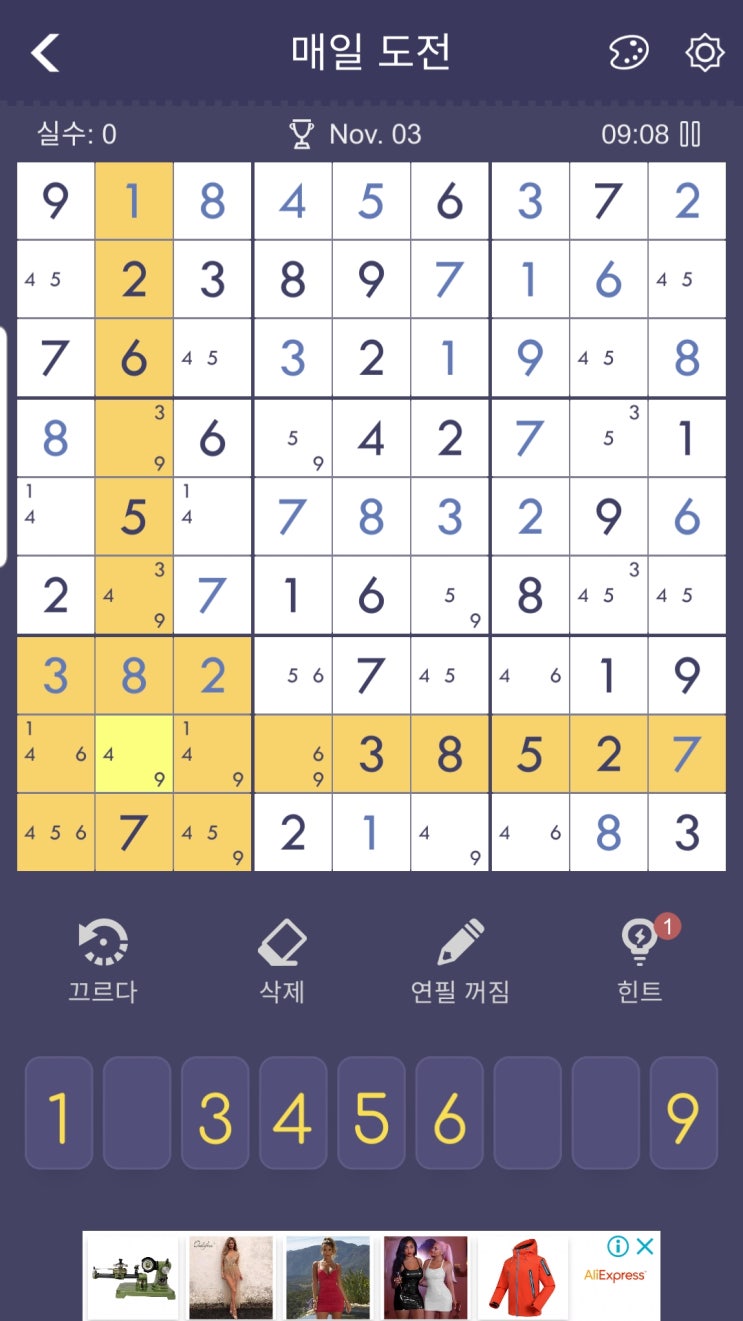Tap the eraser to delete
This screenshot has height=1321, width=743.
tap(282, 960)
